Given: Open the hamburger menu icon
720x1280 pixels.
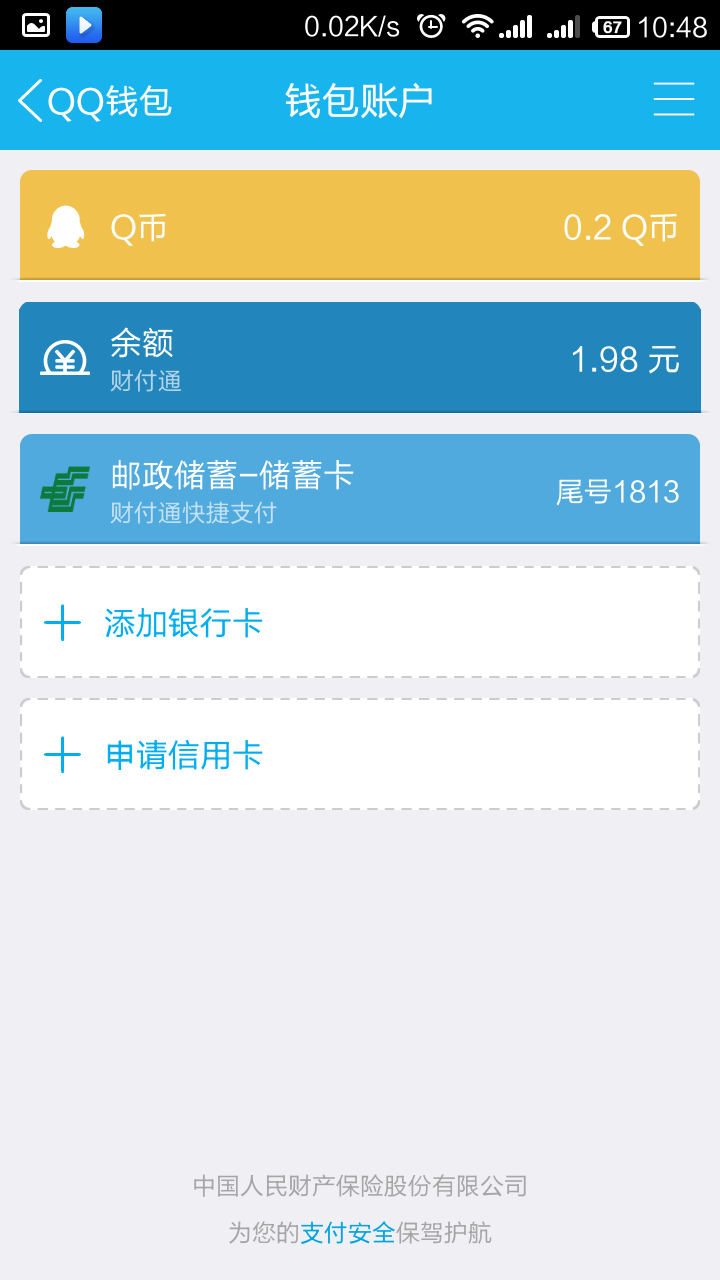Looking at the screenshot, I should (x=674, y=100).
